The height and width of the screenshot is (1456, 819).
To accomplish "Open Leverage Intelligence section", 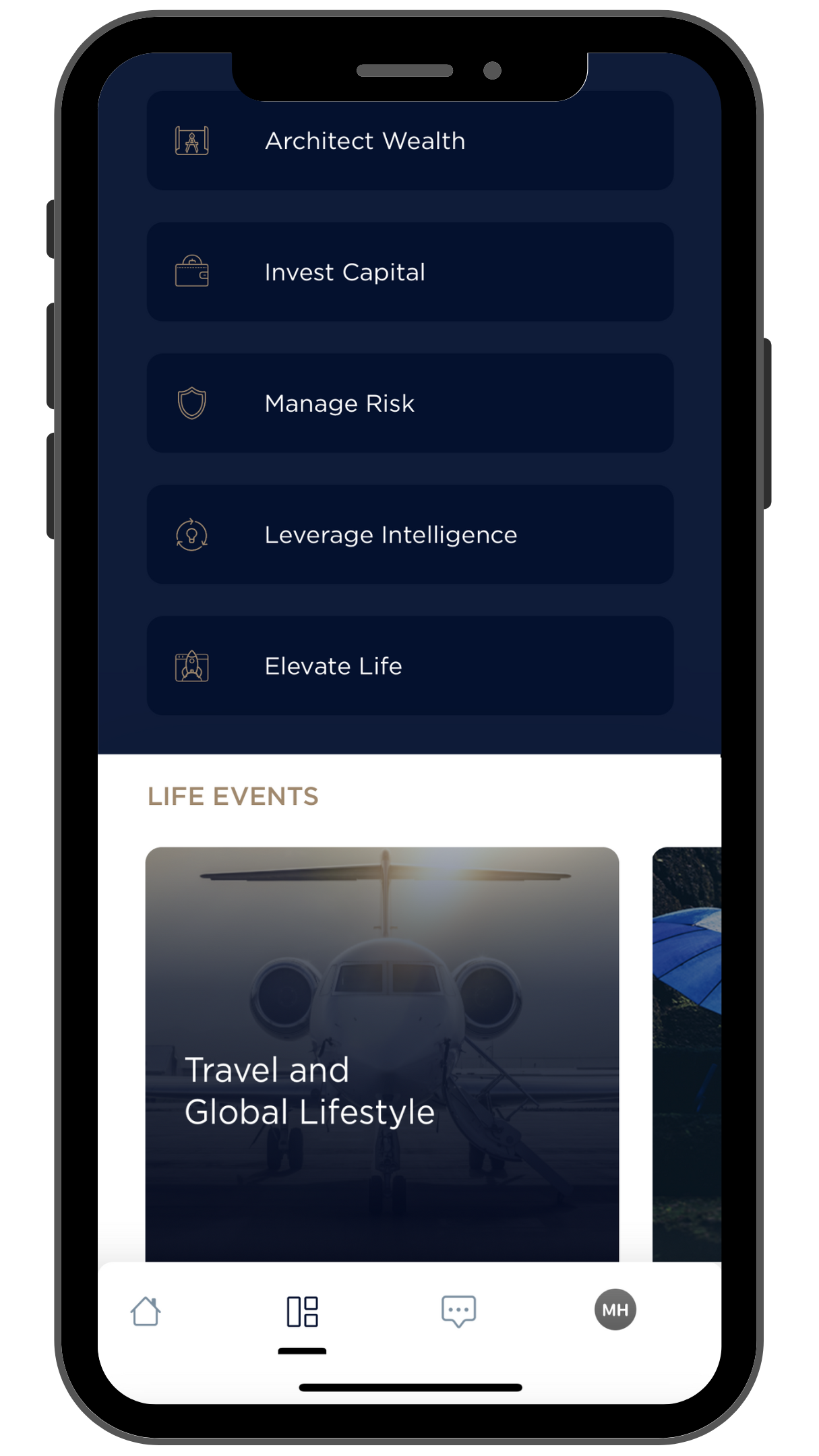I will 410,535.
